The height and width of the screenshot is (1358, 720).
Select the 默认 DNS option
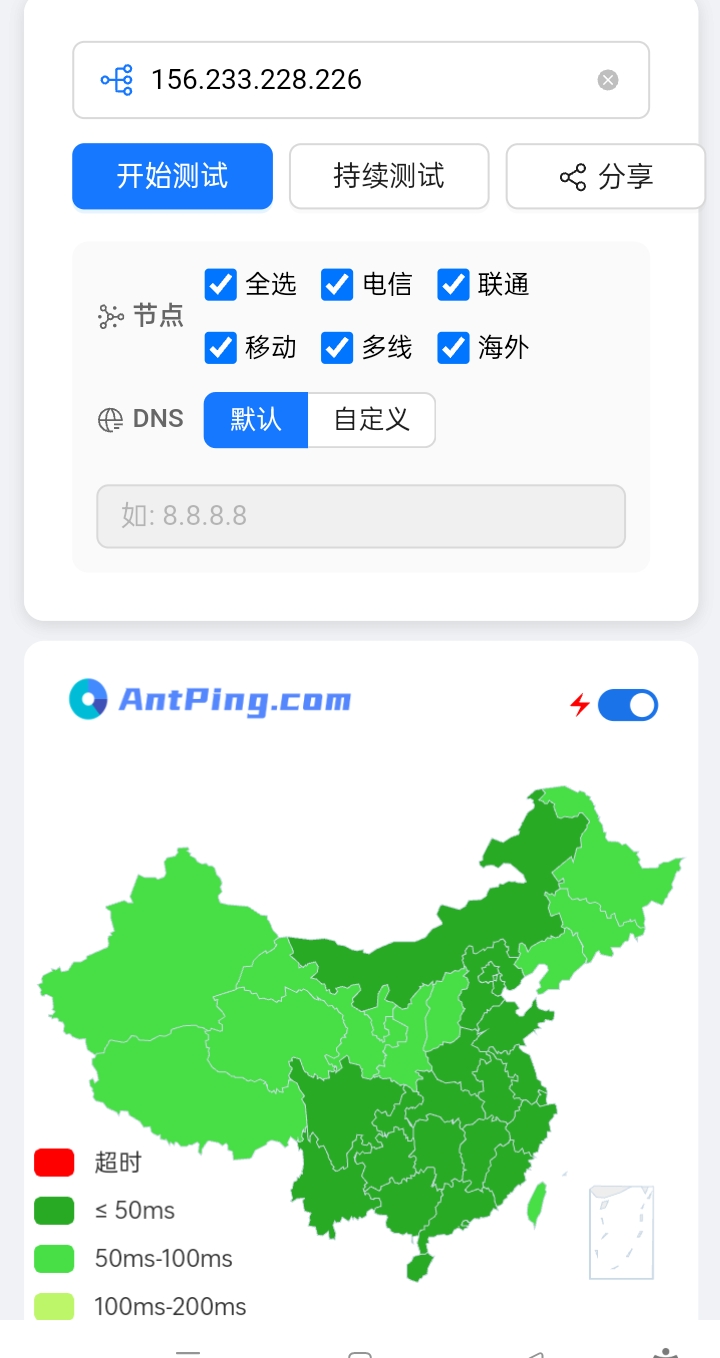(x=256, y=419)
